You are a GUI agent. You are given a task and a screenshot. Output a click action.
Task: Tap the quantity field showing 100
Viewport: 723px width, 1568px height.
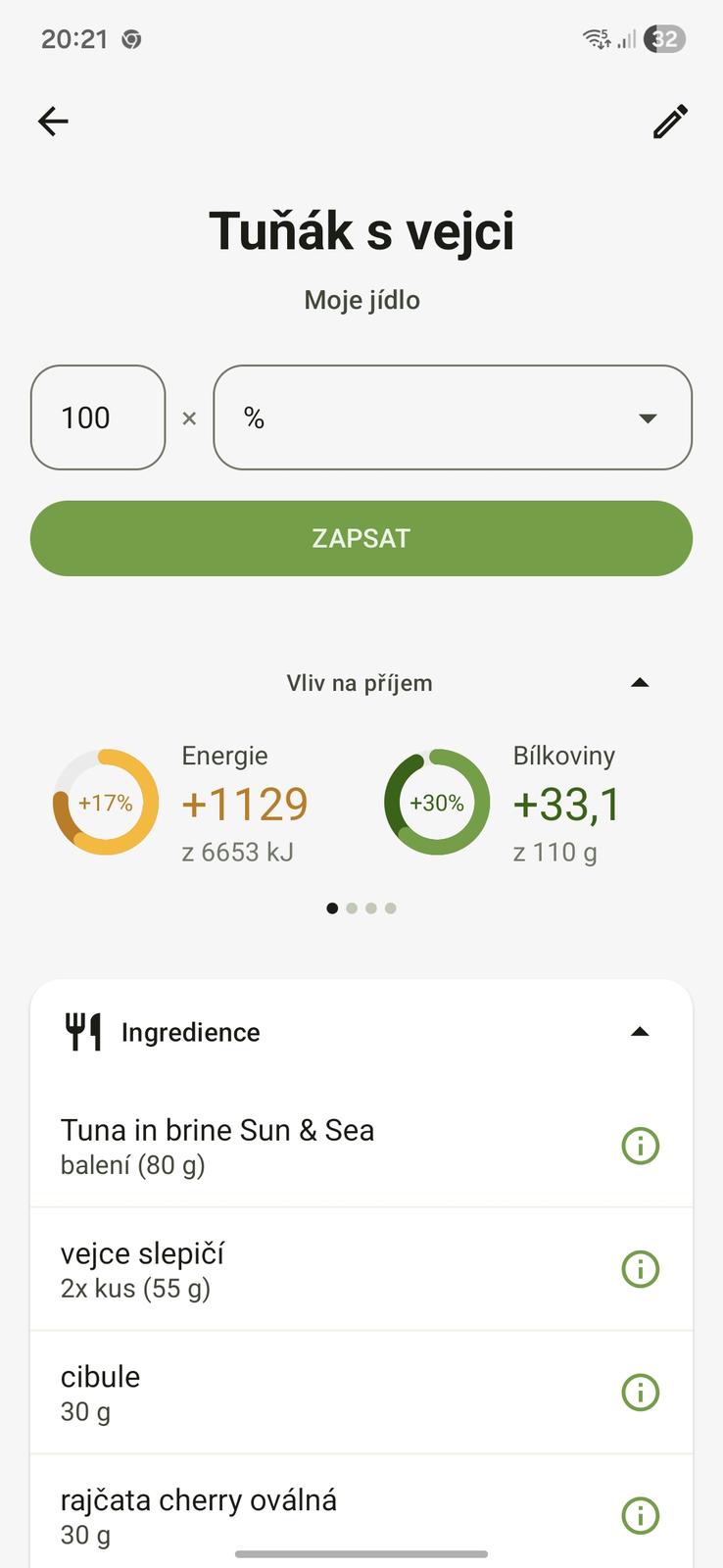point(98,417)
